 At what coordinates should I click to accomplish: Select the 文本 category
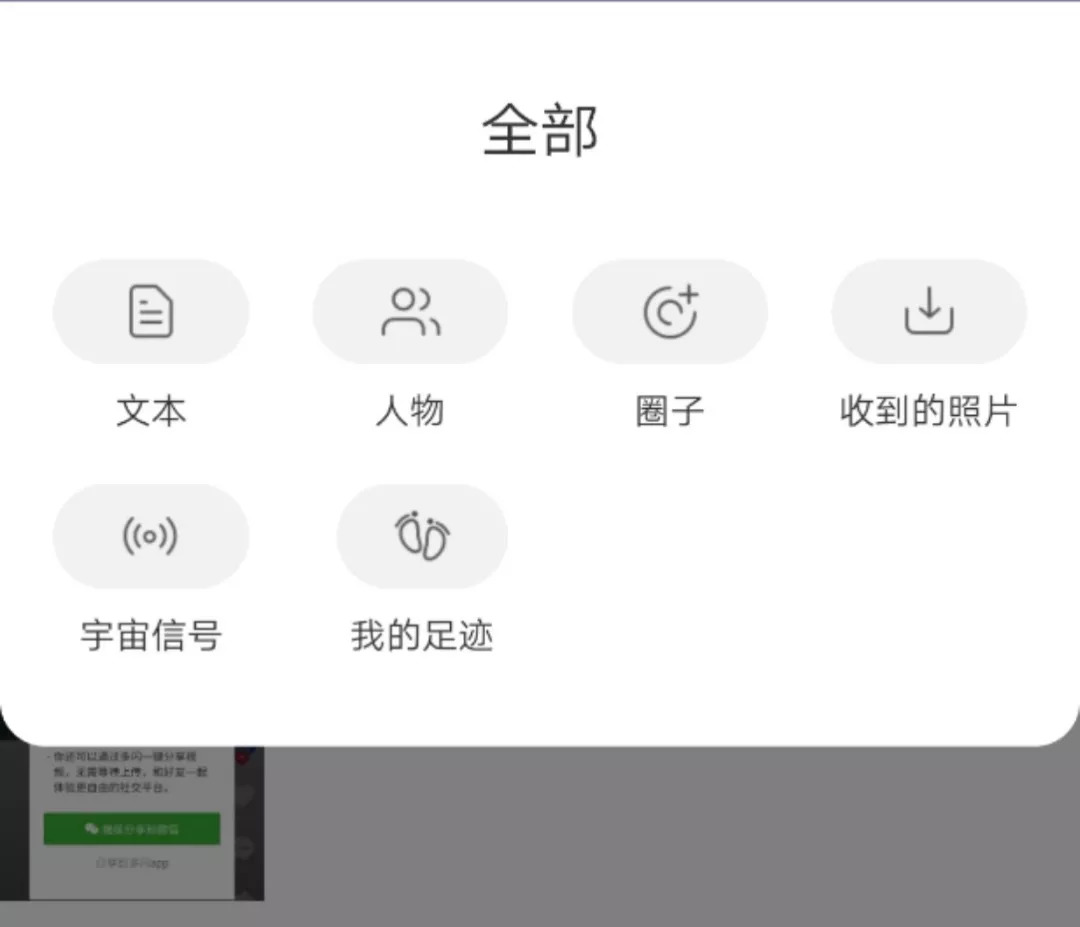click(x=151, y=312)
